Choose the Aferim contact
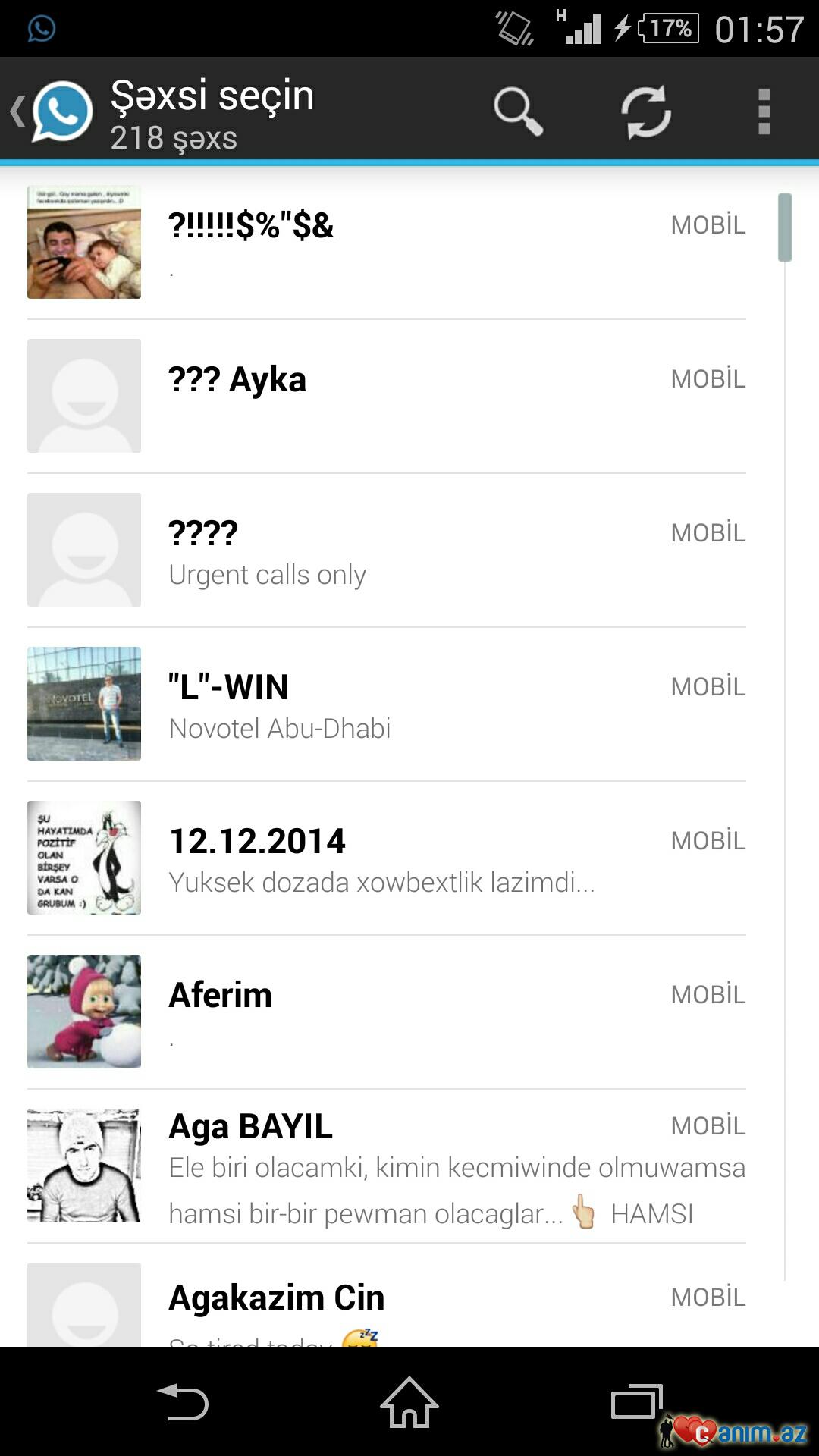Image resolution: width=819 pixels, height=1456 pixels. 387,1012
